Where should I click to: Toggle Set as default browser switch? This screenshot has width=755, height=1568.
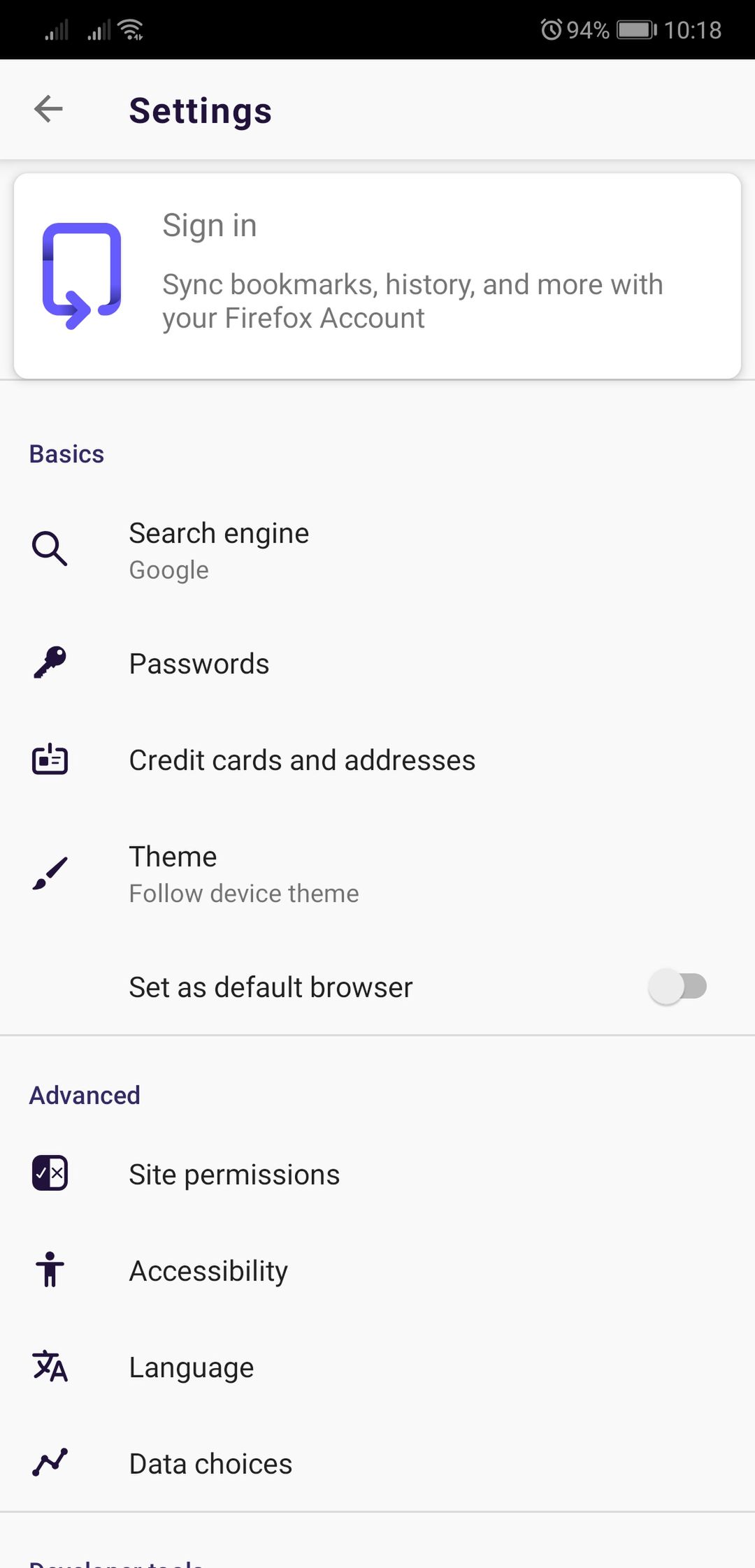[x=677, y=987]
